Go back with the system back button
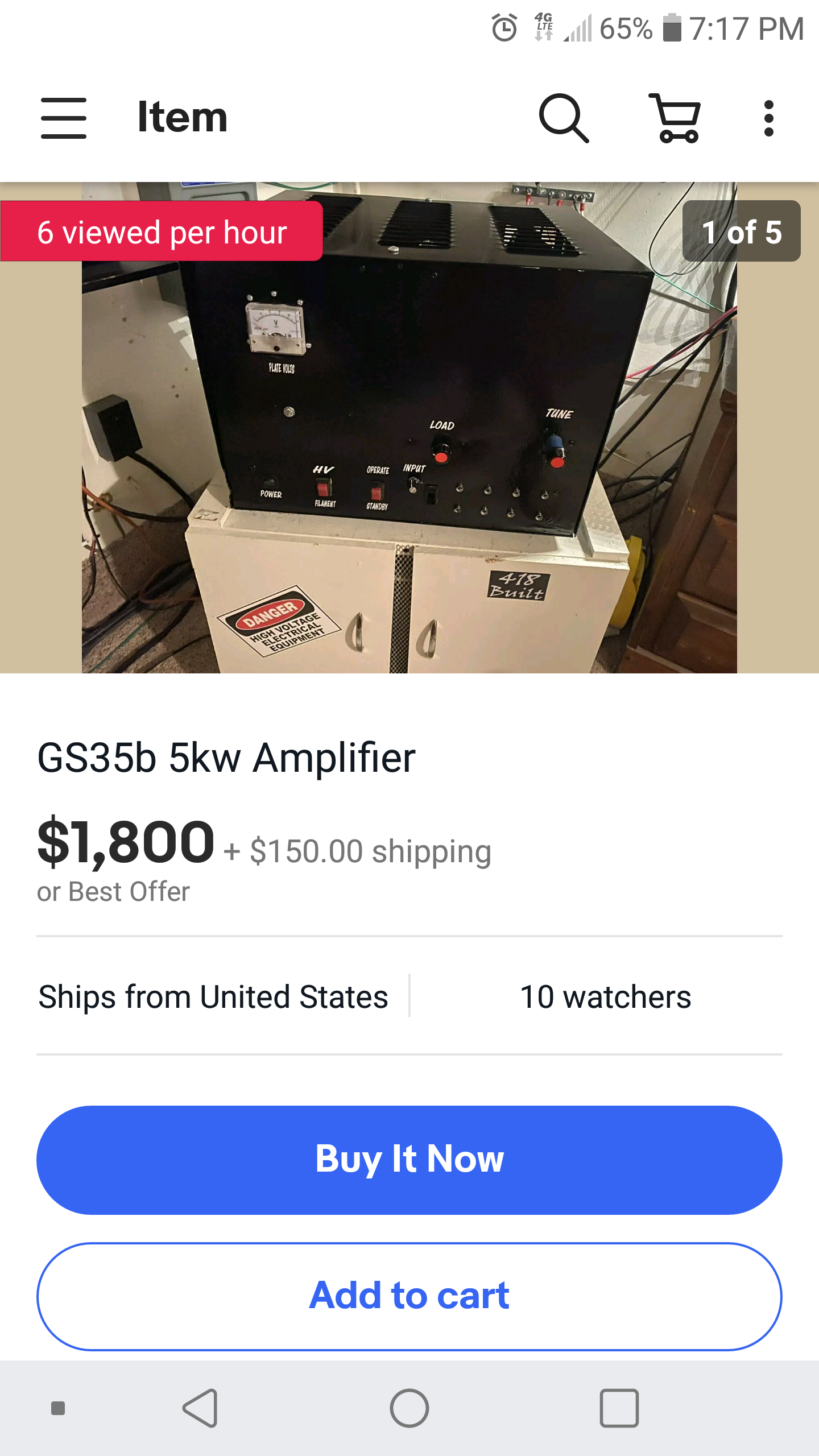 [x=200, y=1408]
